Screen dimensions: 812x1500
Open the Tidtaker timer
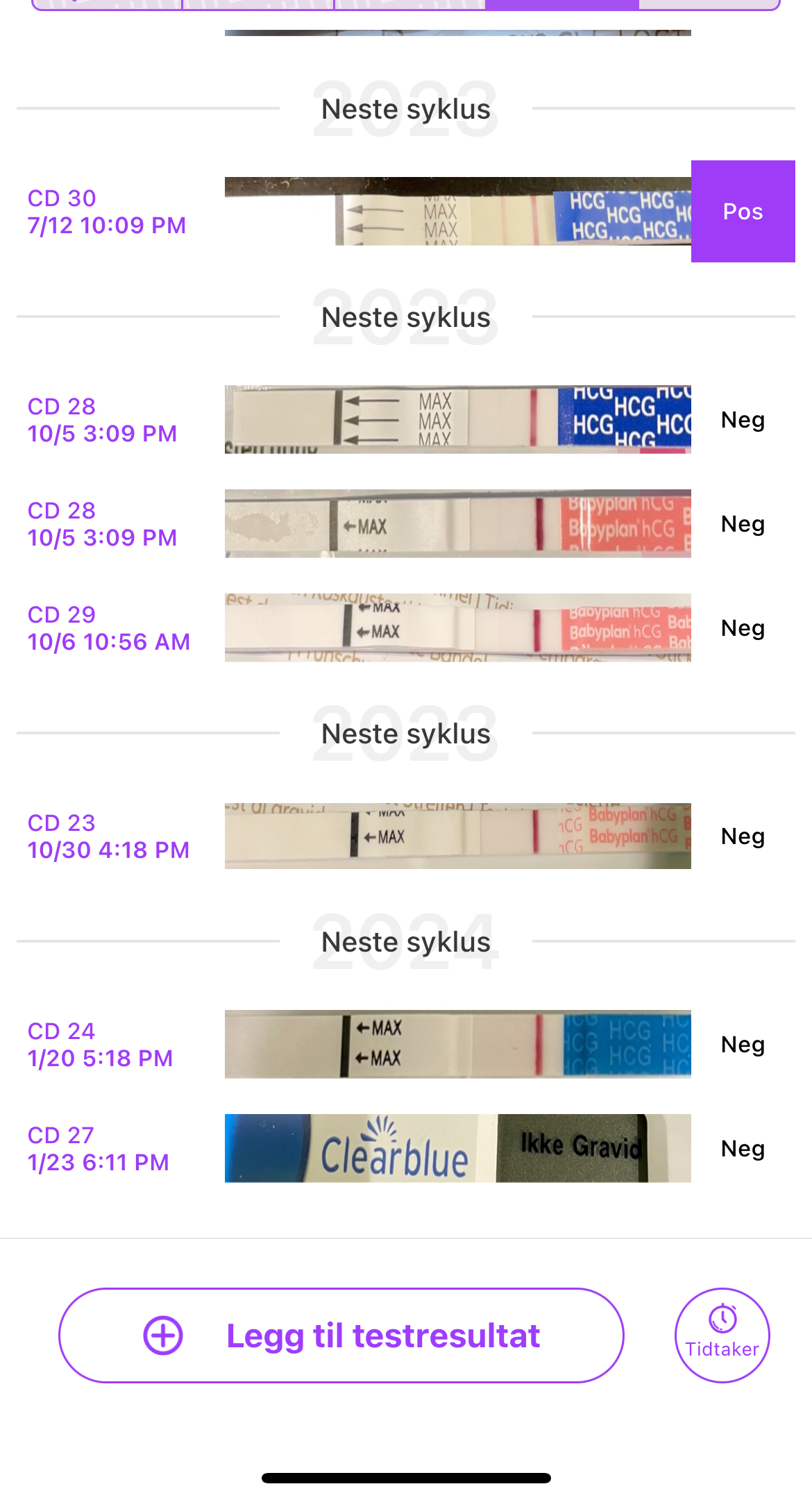(722, 1335)
